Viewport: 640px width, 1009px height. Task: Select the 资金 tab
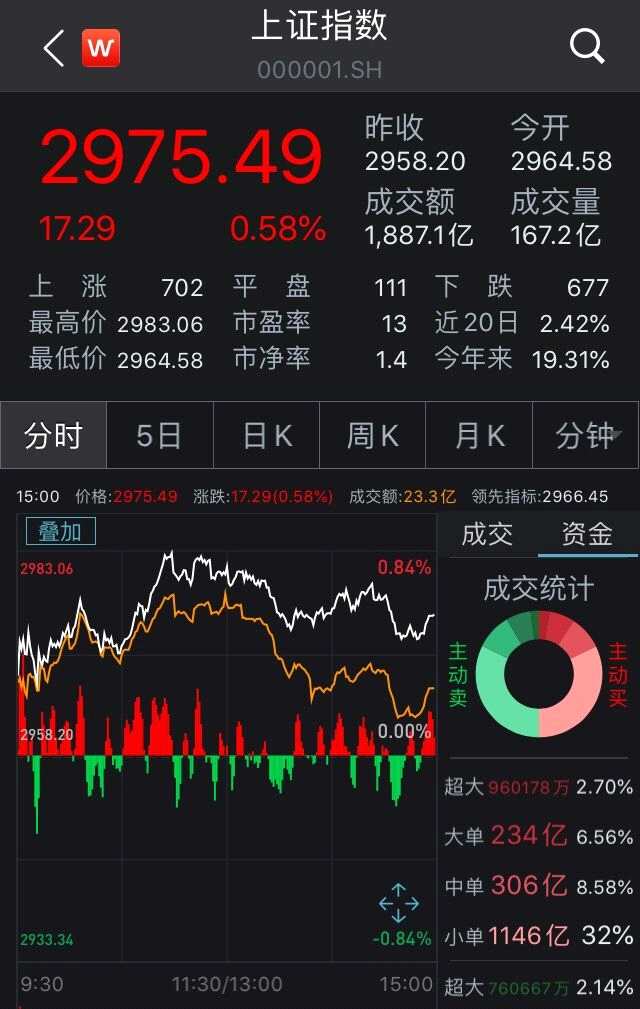tap(586, 535)
